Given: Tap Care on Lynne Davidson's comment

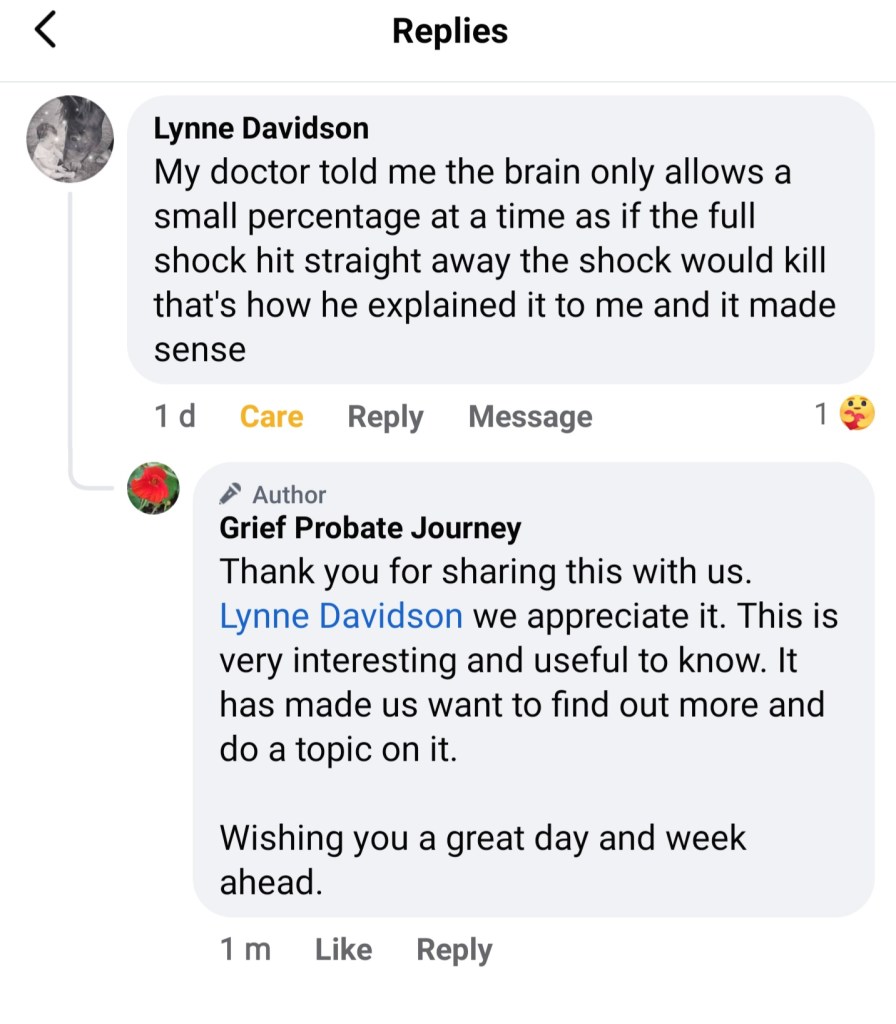Looking at the screenshot, I should tap(271, 416).
